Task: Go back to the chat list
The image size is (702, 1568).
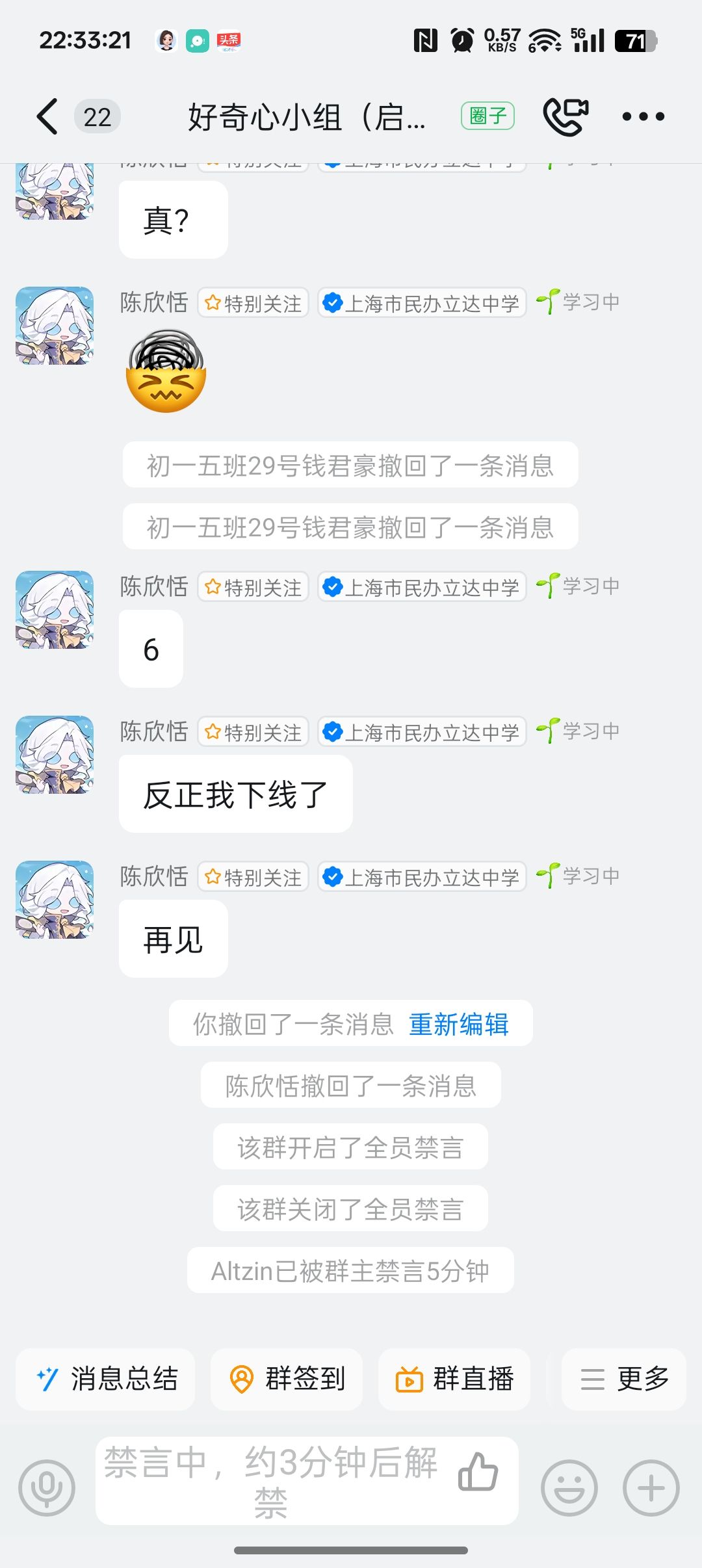Action: coord(47,117)
